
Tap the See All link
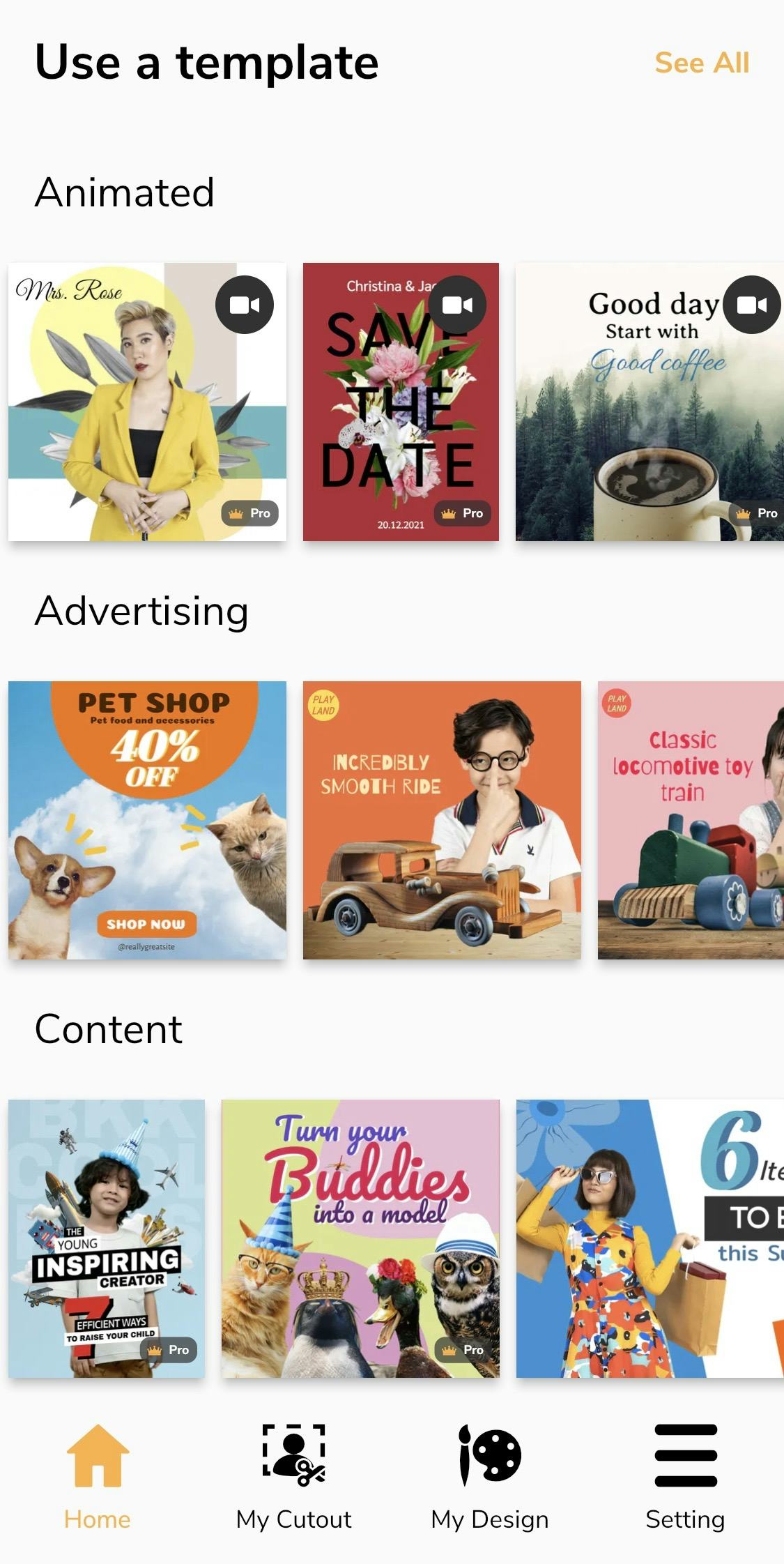[x=701, y=63]
